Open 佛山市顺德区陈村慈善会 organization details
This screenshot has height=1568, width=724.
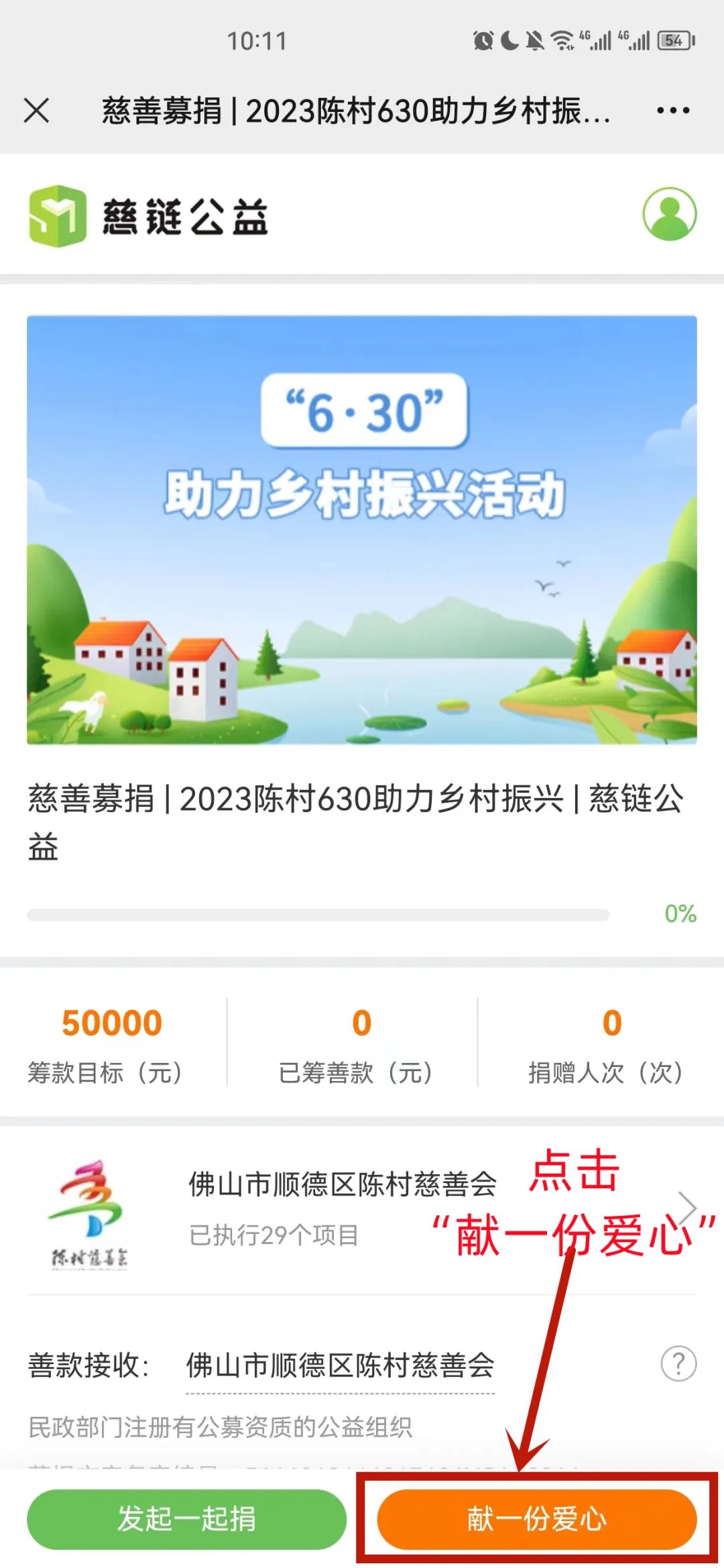click(x=362, y=1209)
